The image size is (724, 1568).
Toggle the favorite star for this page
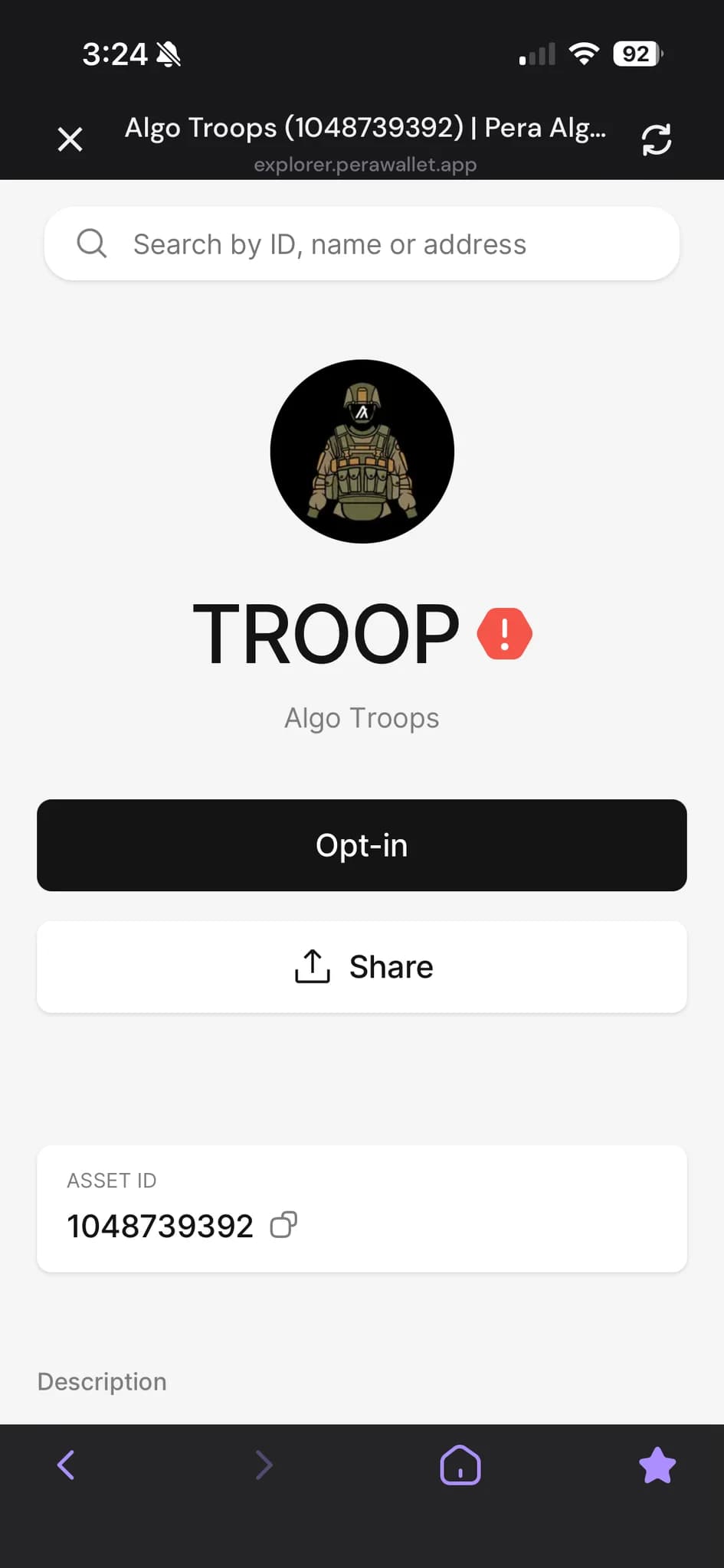point(657,1465)
